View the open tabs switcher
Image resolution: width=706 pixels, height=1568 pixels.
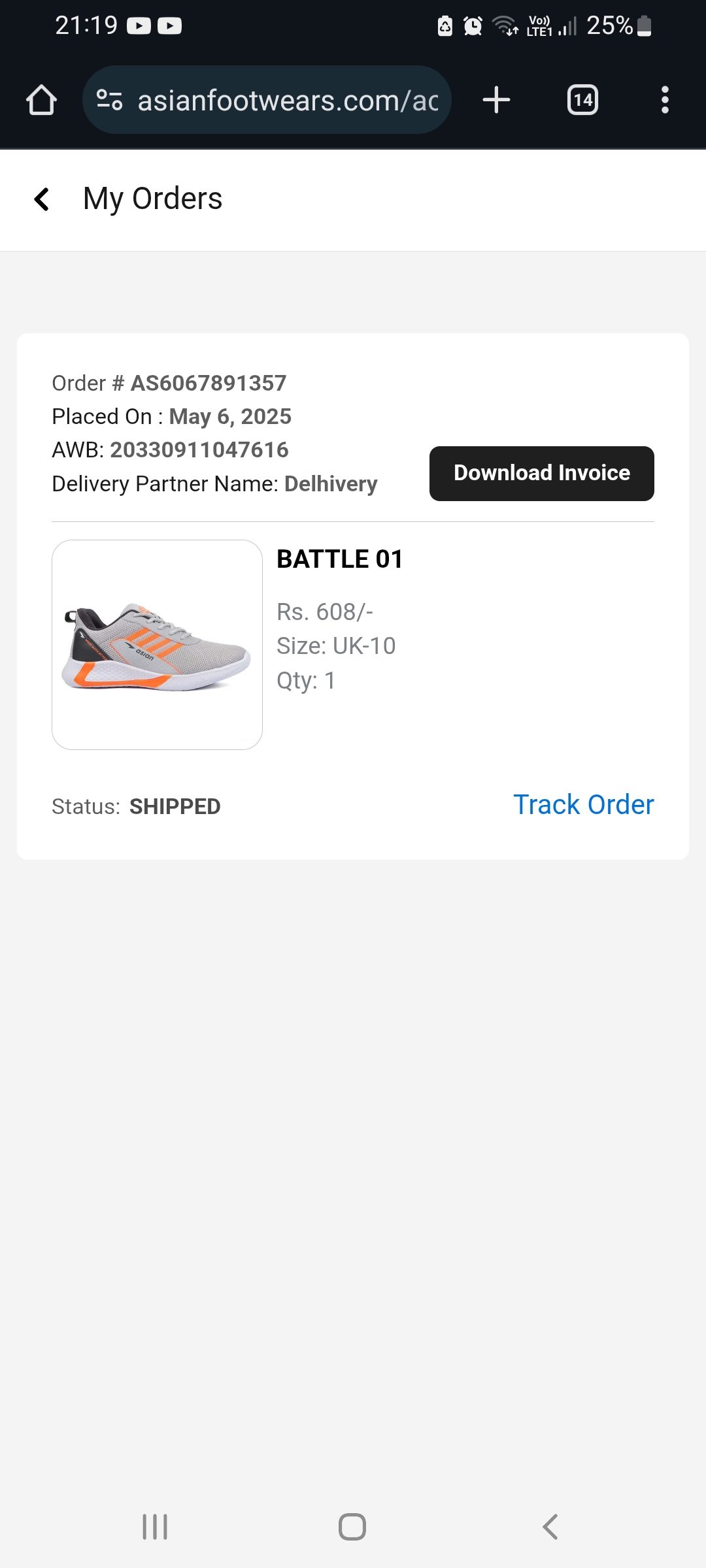[x=582, y=101]
